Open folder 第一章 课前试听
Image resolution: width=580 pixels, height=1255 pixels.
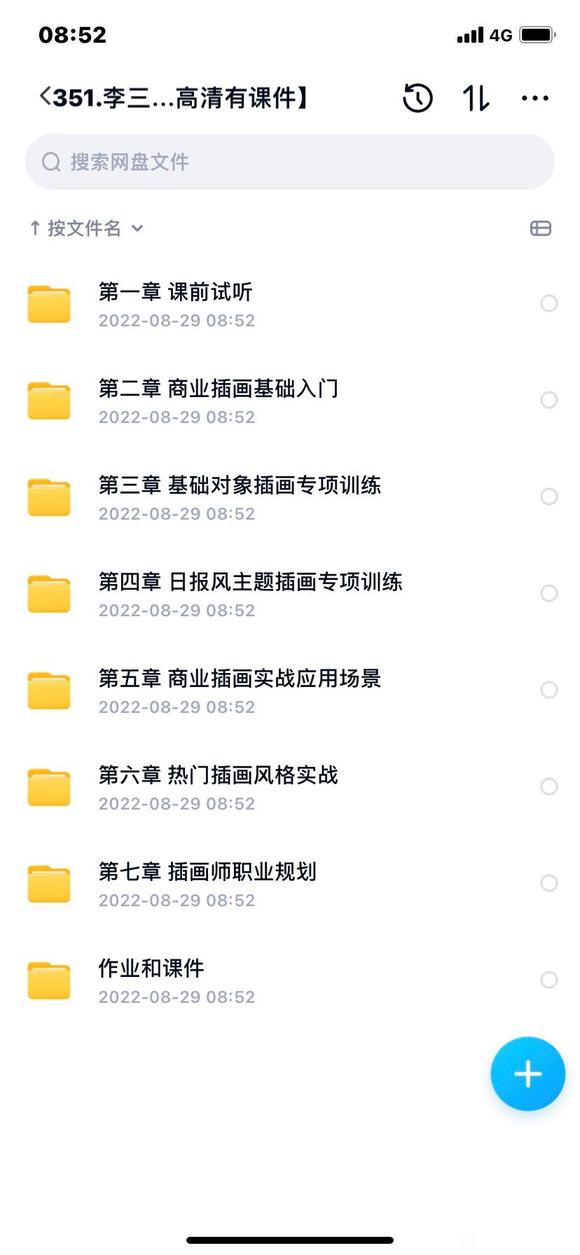coord(290,304)
